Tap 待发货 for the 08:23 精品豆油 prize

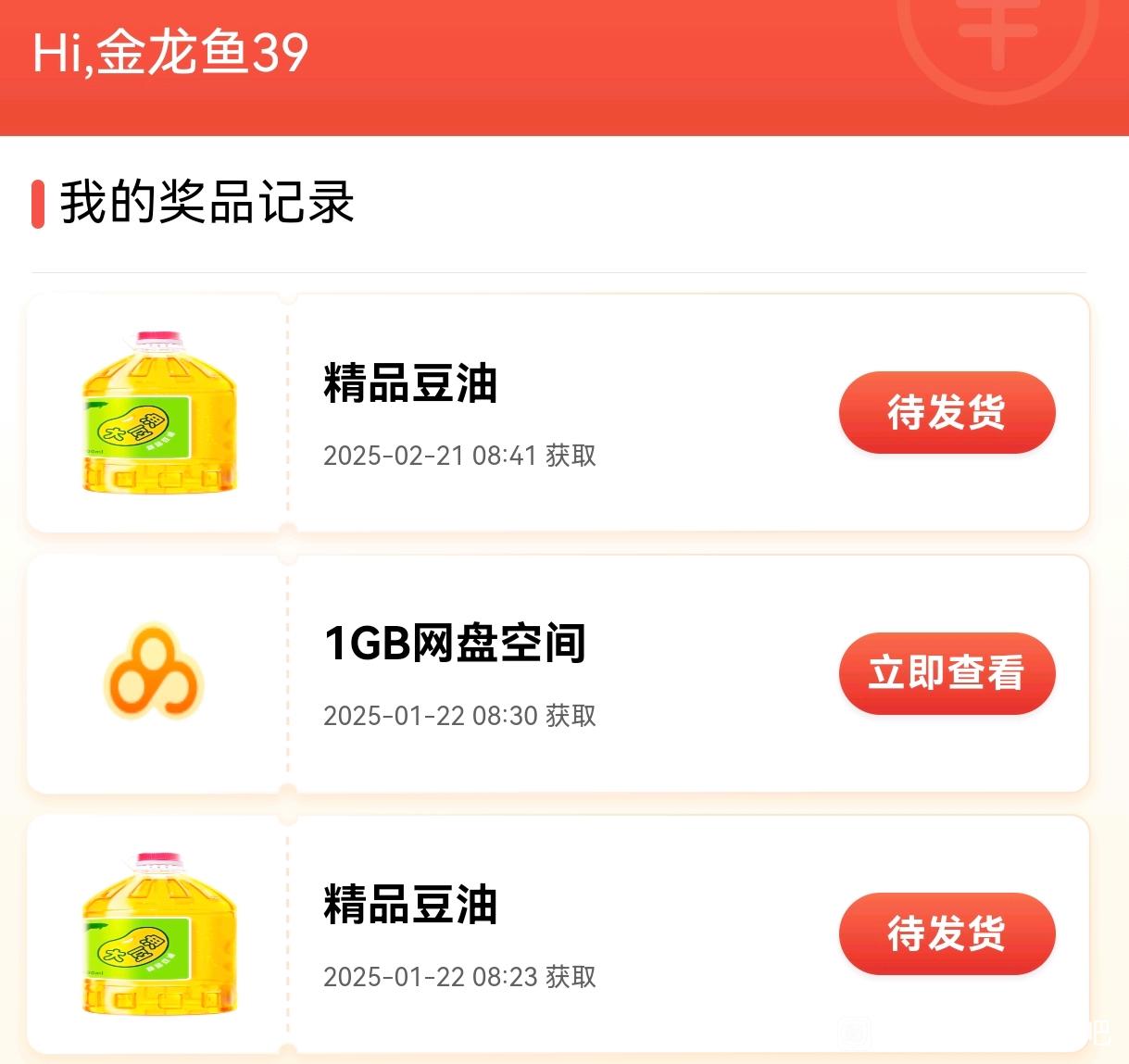click(947, 933)
